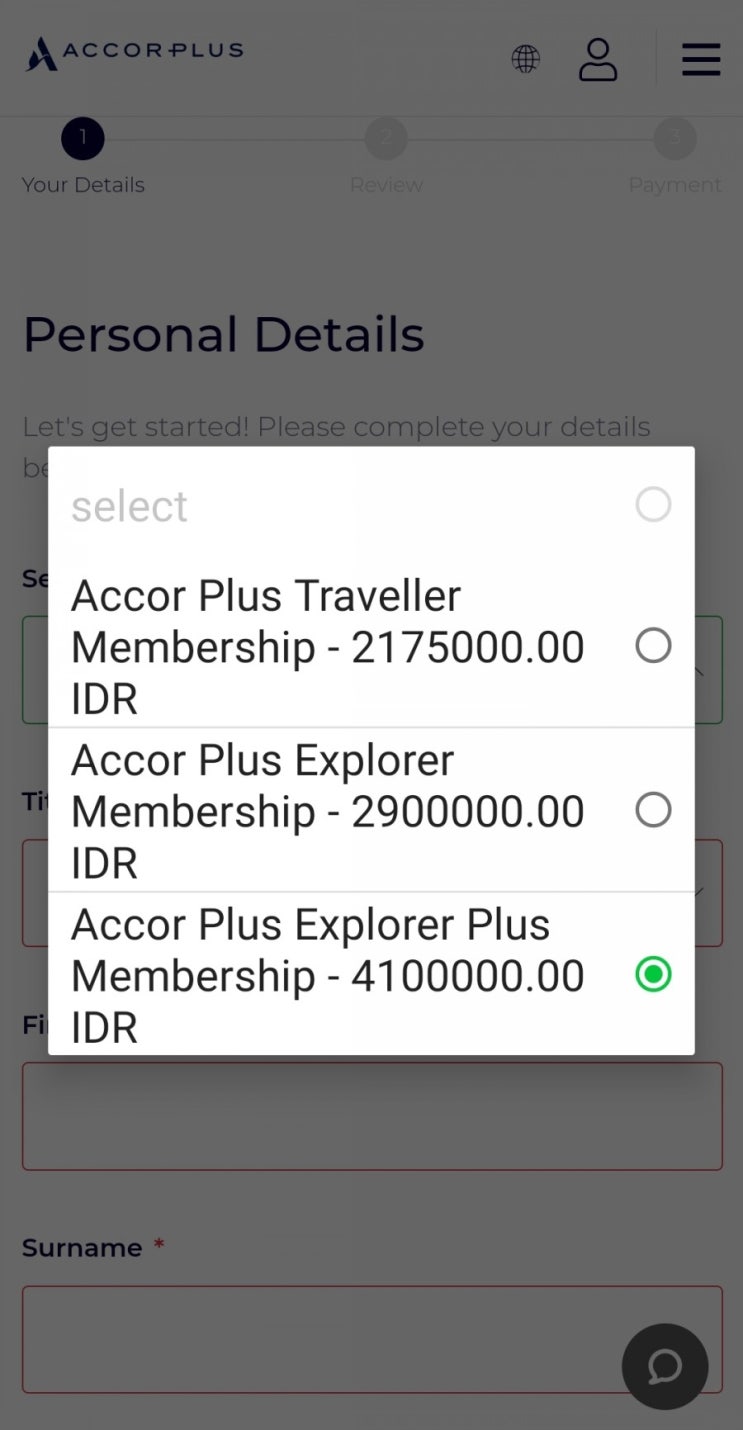Click the Your Details step label
Viewport: 743px width, 1430px height.
(x=83, y=184)
